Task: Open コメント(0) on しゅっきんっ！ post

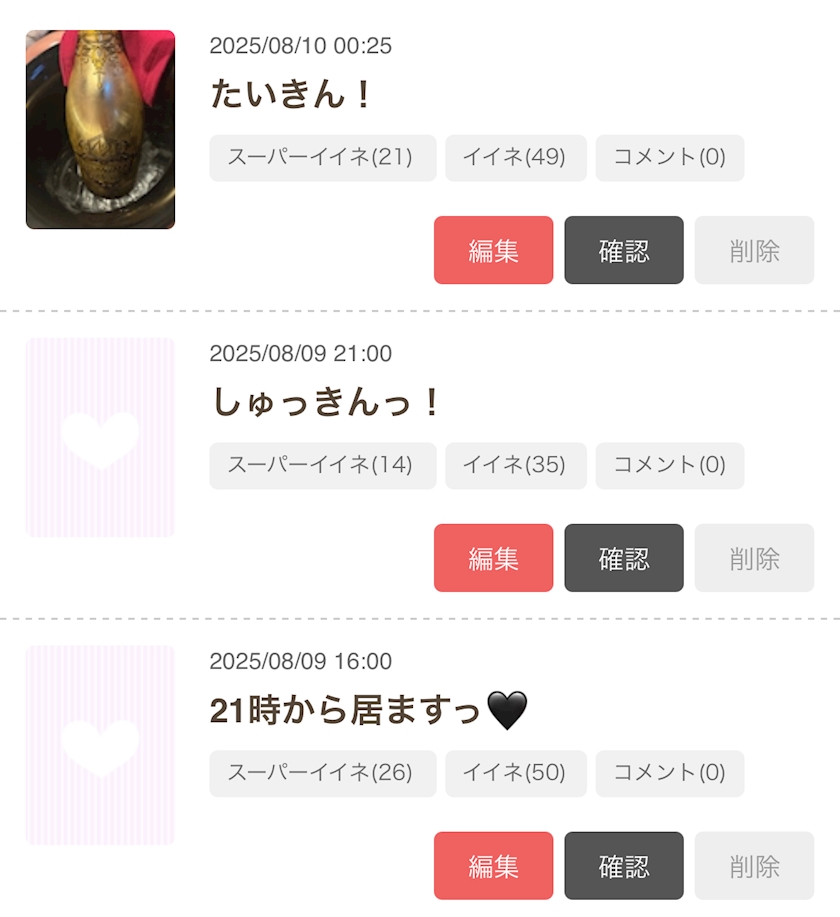Action: pos(669,466)
